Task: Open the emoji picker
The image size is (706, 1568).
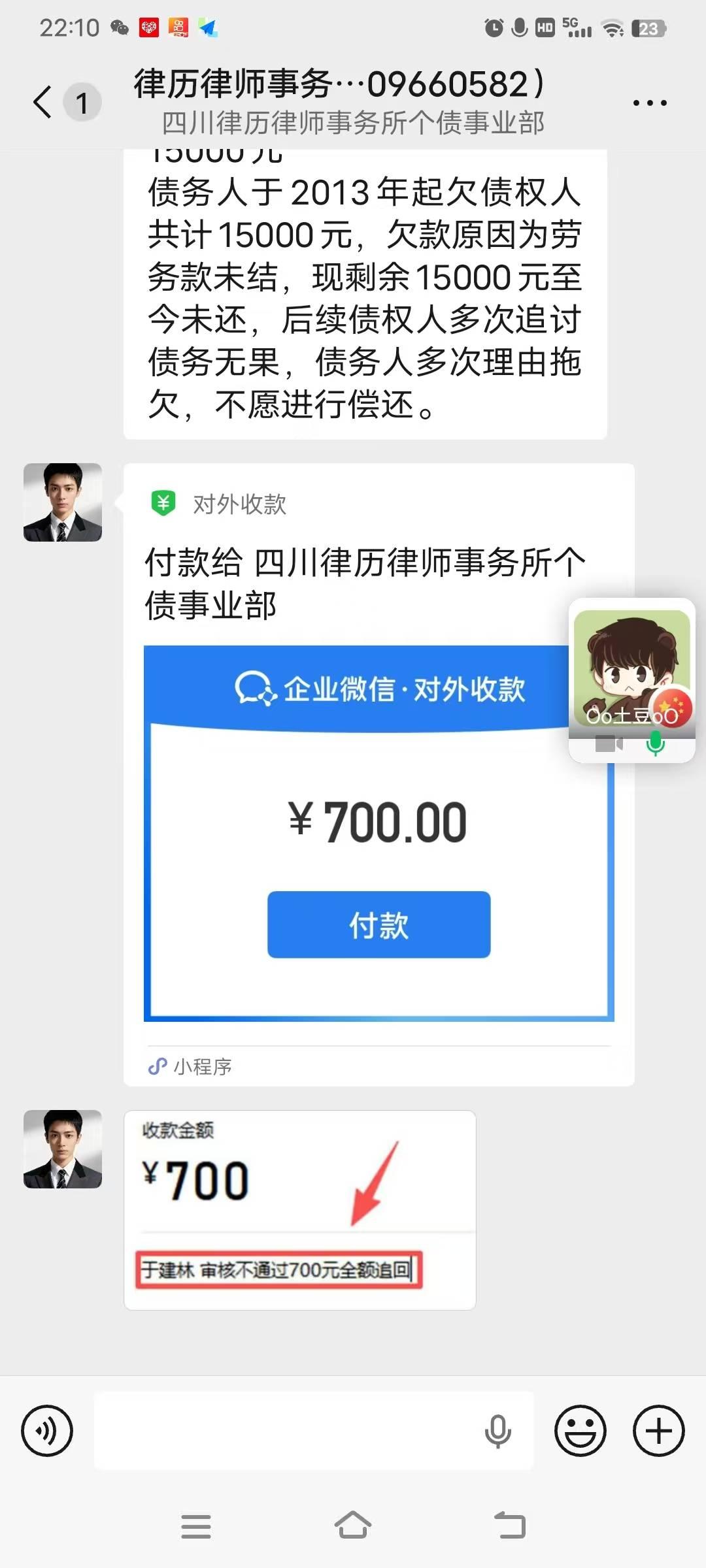Action: coord(580,1430)
